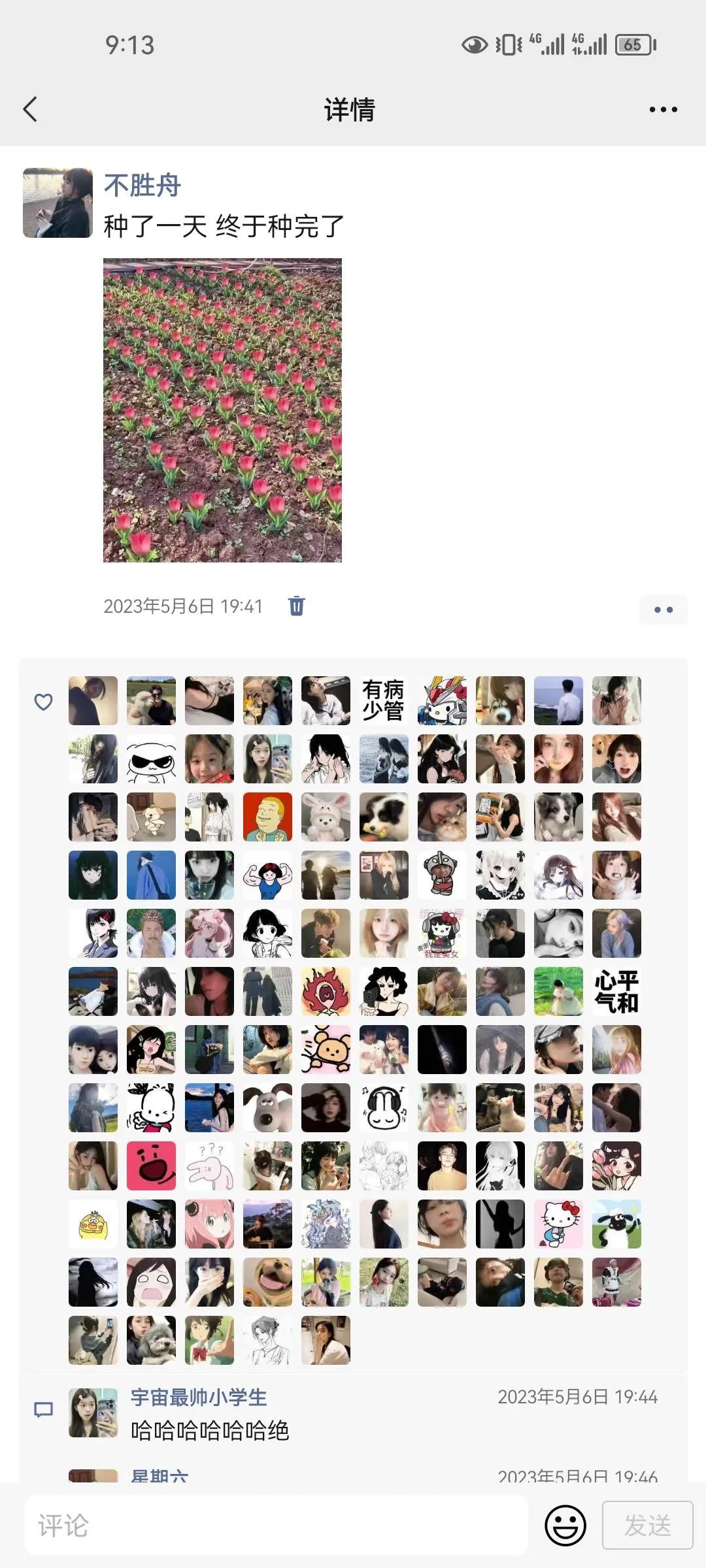Open the like/comment two-dot button
This screenshot has width=706, height=1568.
663,610
